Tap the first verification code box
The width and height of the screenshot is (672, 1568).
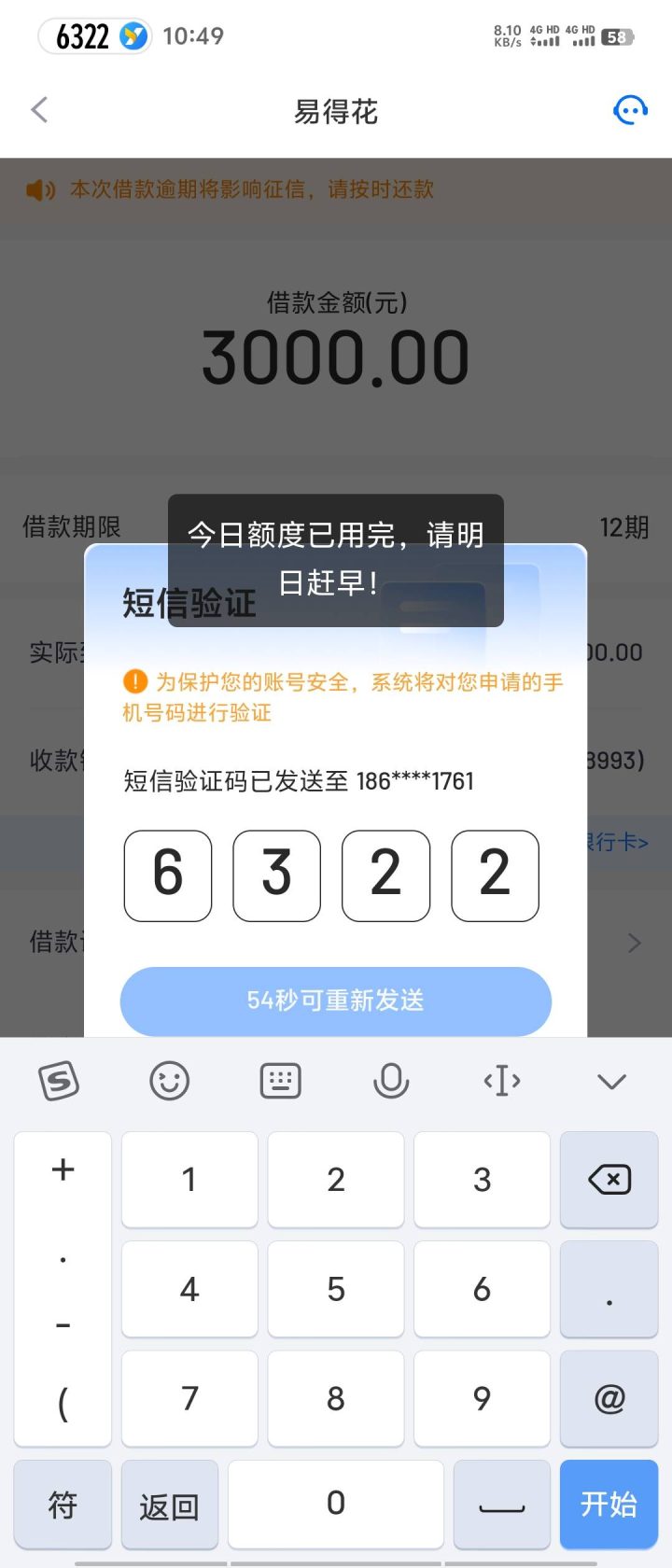click(168, 875)
